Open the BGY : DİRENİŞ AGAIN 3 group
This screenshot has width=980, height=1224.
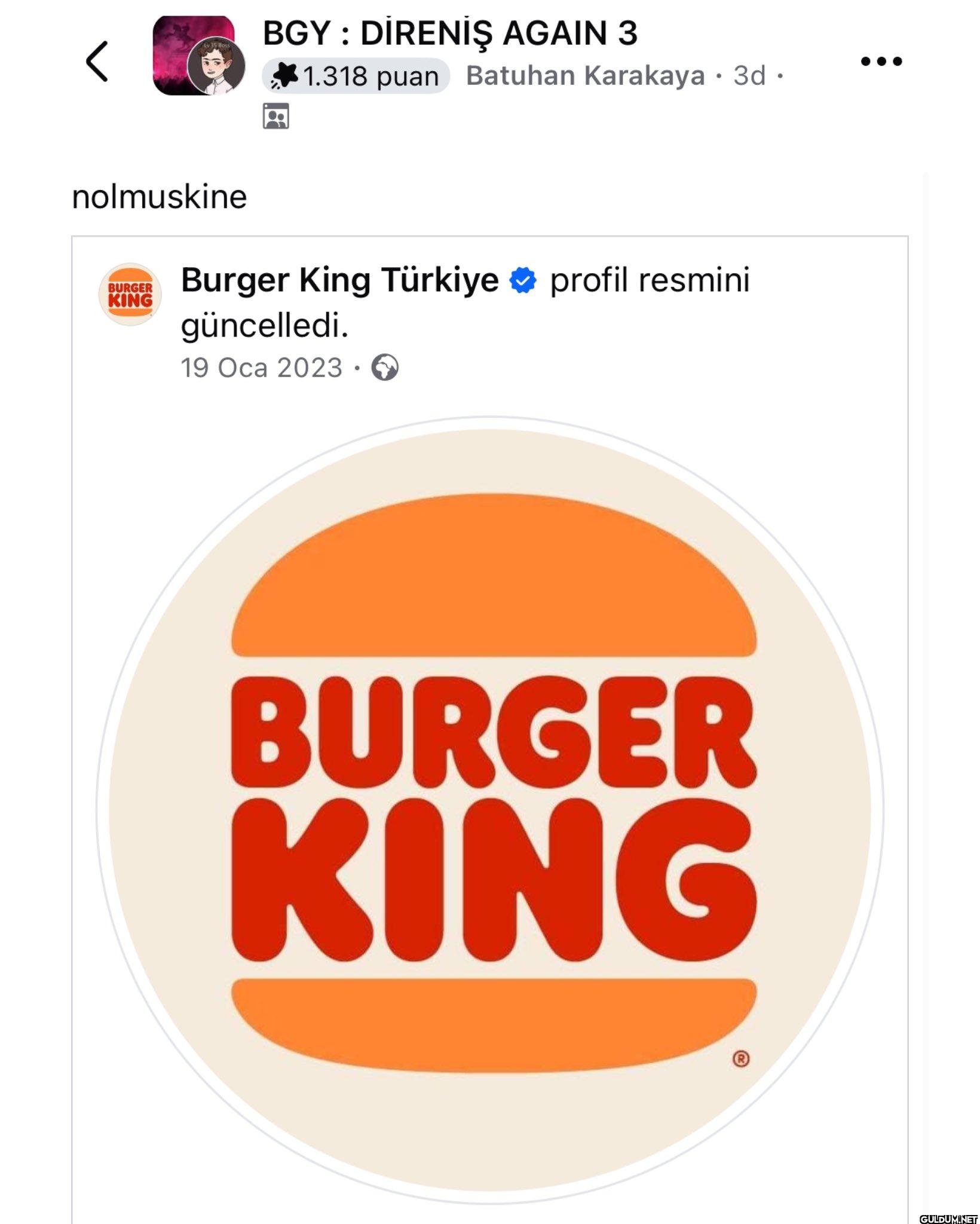[x=450, y=33]
